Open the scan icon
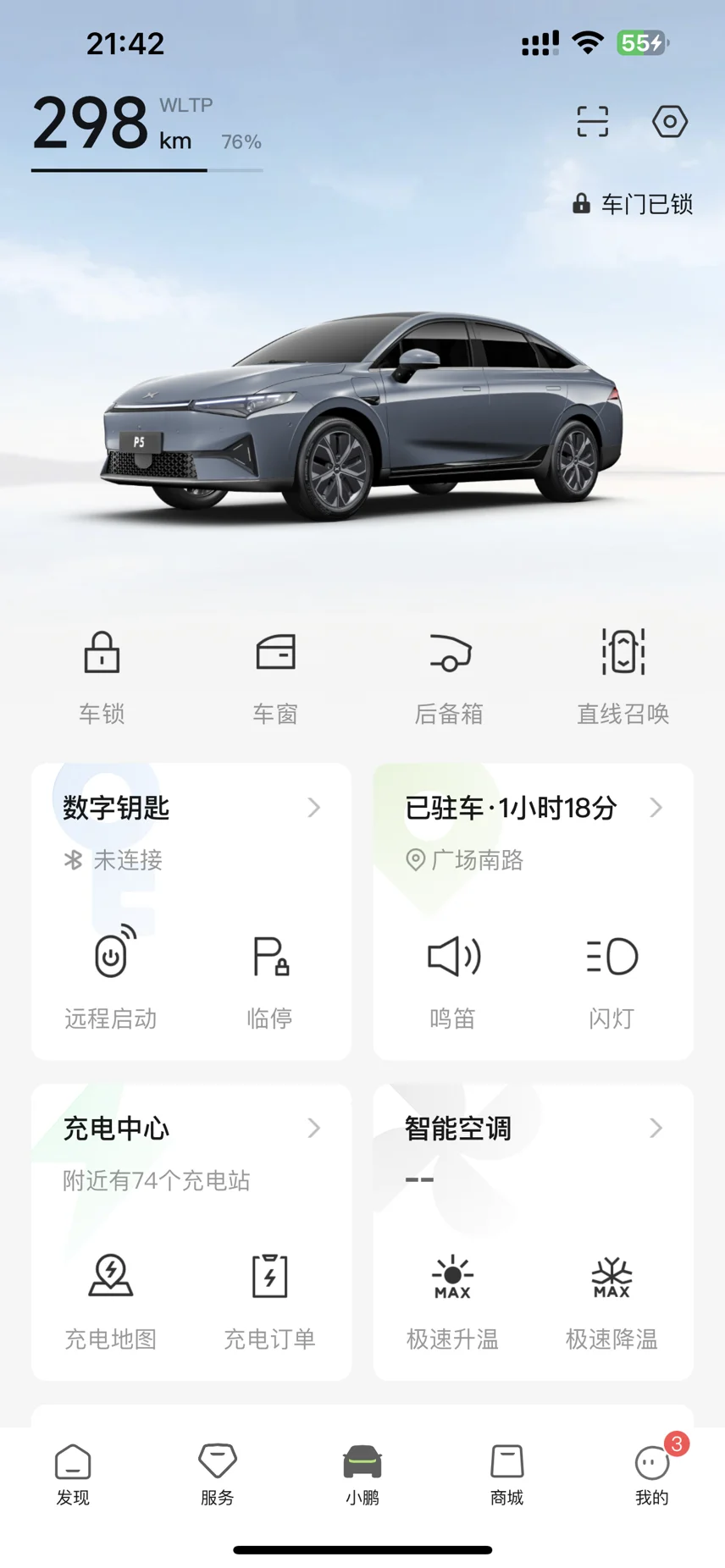This screenshot has height=1568, width=725. coord(592,122)
